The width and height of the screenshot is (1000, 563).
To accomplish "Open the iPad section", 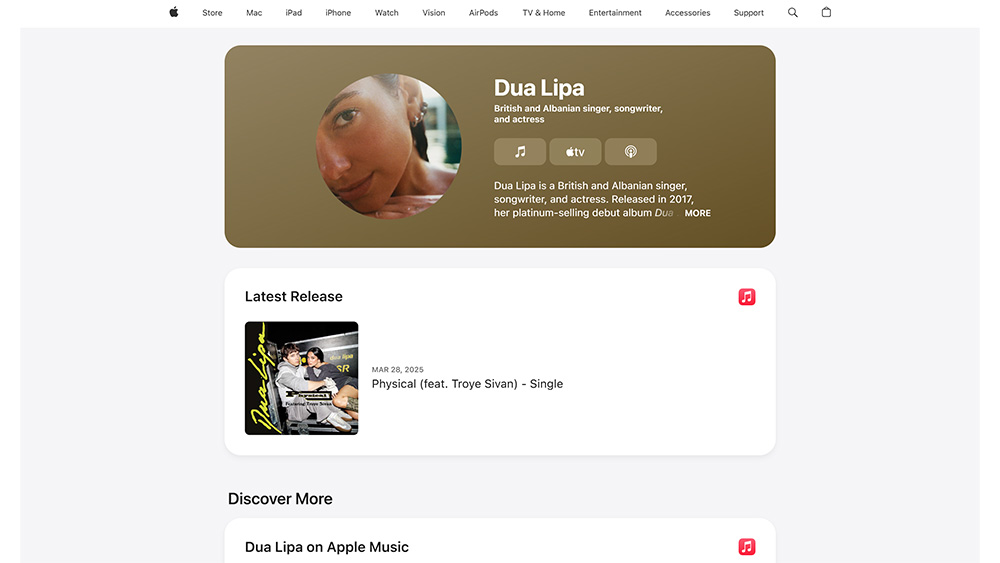I will (x=293, y=13).
